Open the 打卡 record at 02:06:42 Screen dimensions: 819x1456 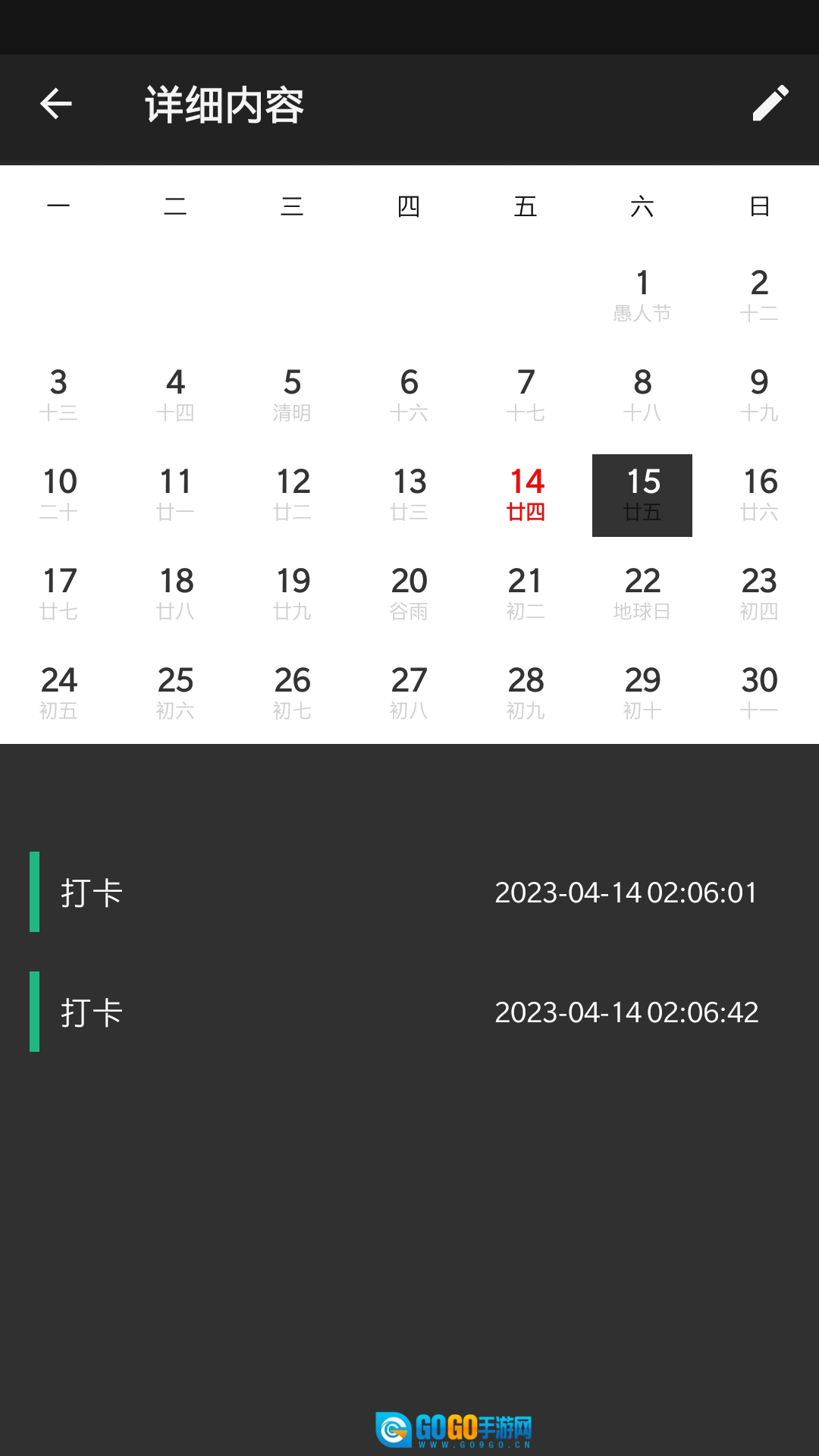409,1012
